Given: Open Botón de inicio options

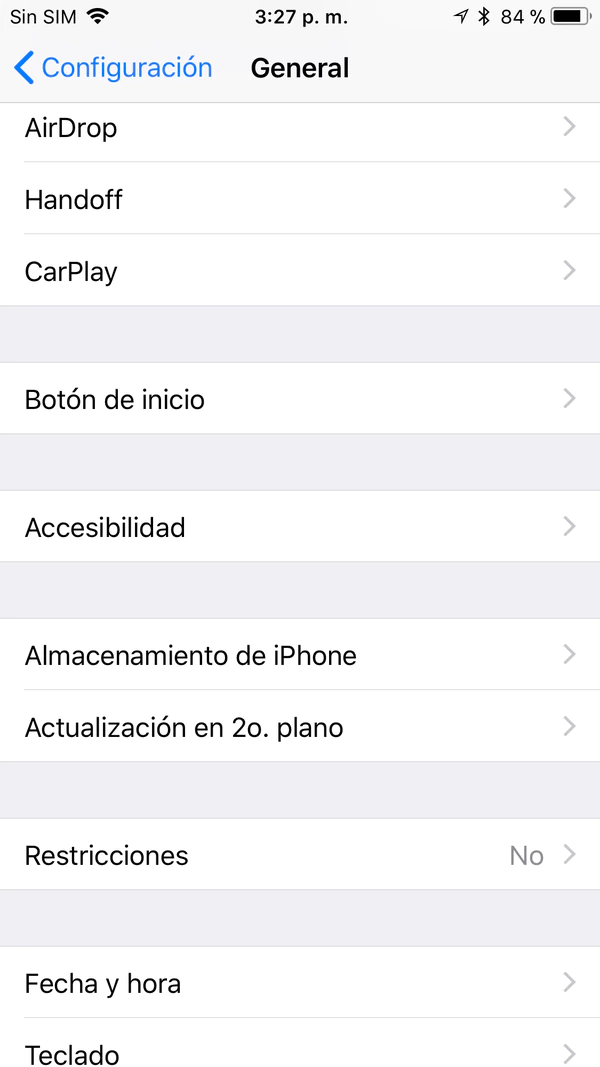Looking at the screenshot, I should [300, 399].
